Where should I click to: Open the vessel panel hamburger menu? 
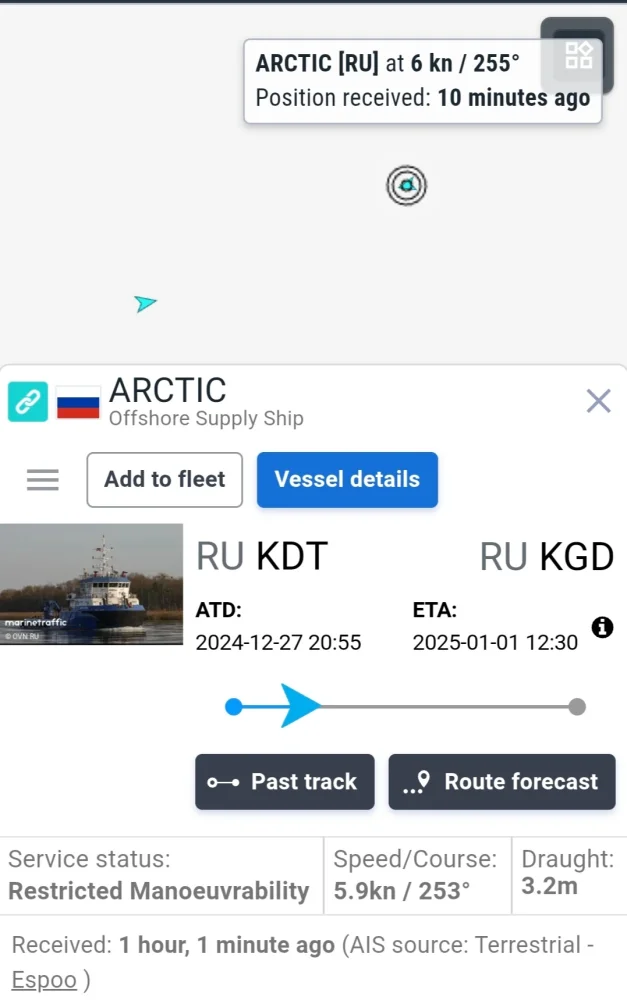[42, 480]
